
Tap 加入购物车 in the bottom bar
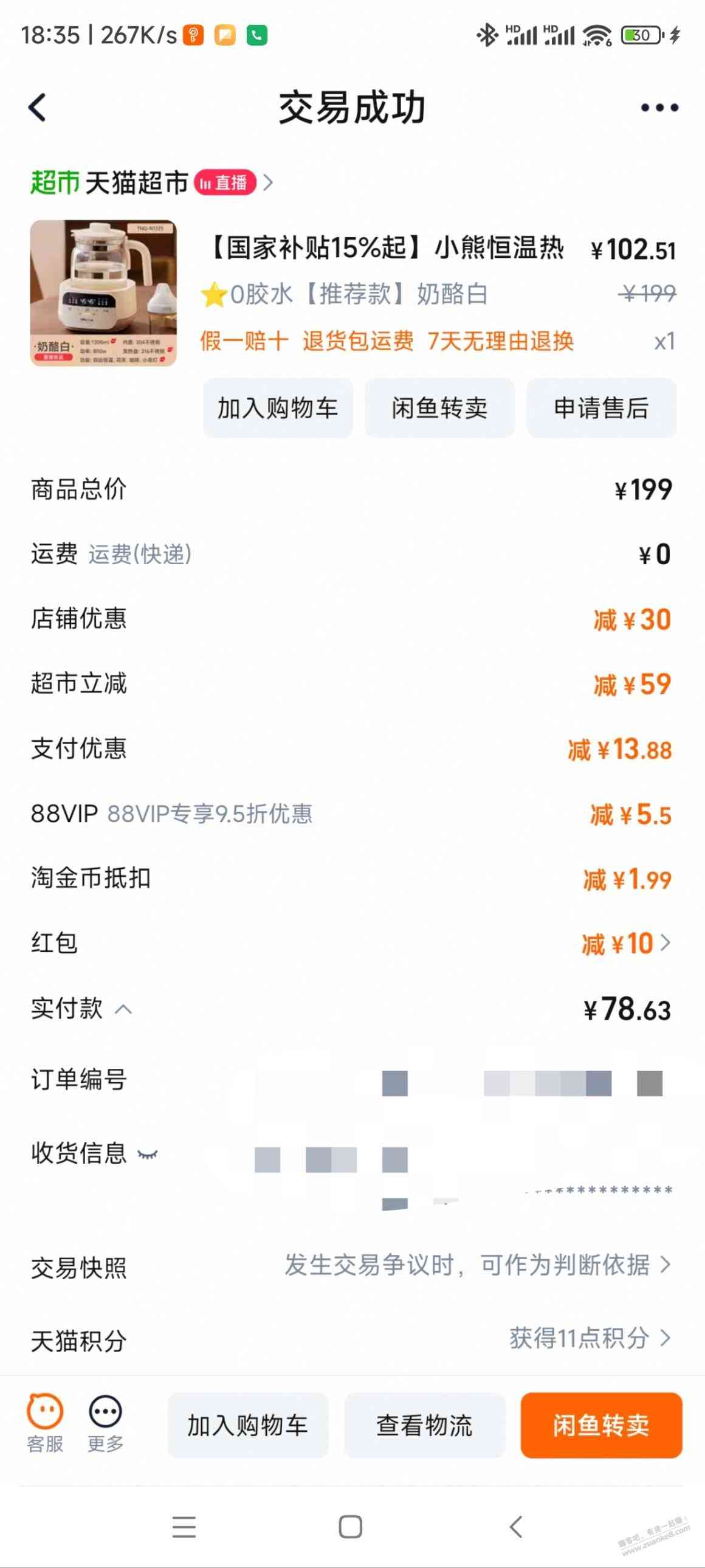click(247, 1425)
